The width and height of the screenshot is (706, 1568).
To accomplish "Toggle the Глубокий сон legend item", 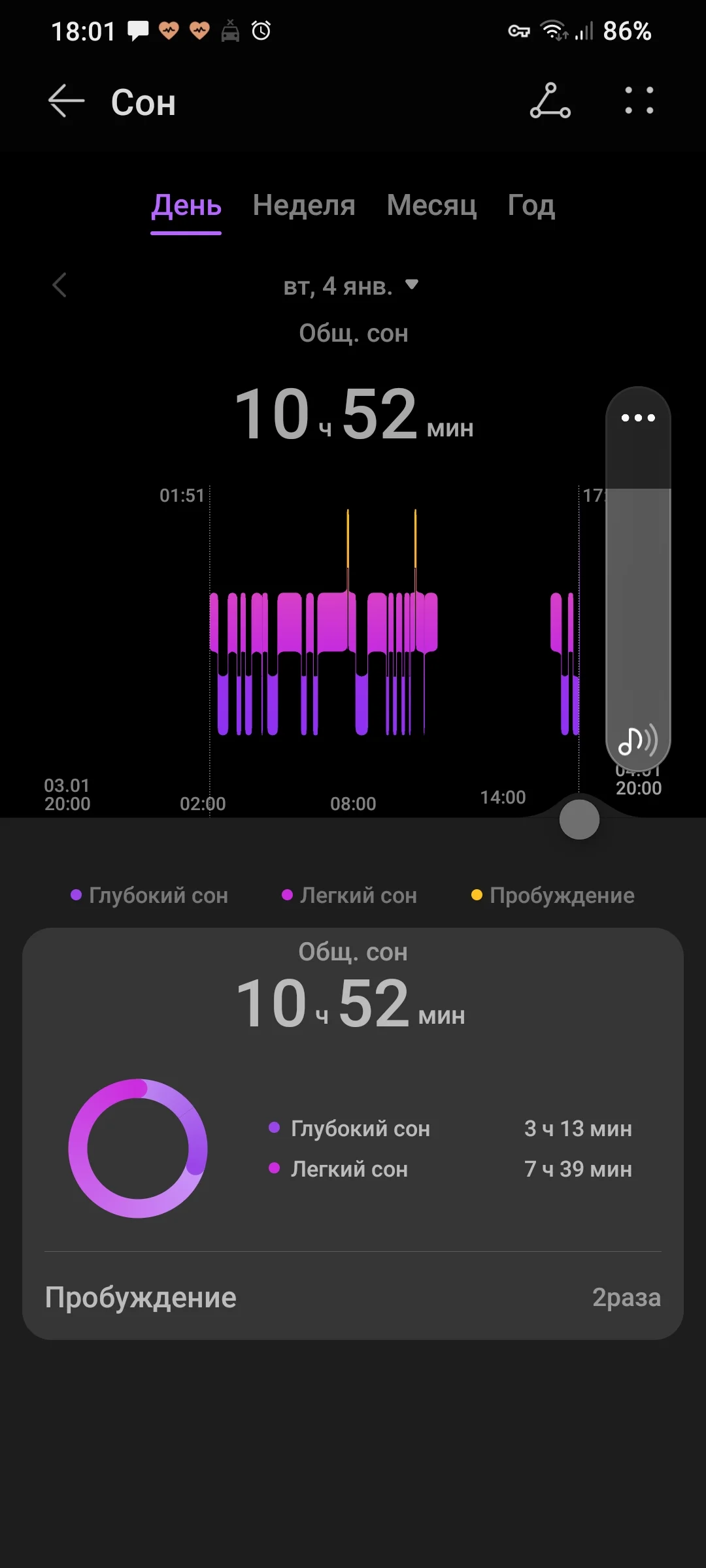I will click(150, 895).
